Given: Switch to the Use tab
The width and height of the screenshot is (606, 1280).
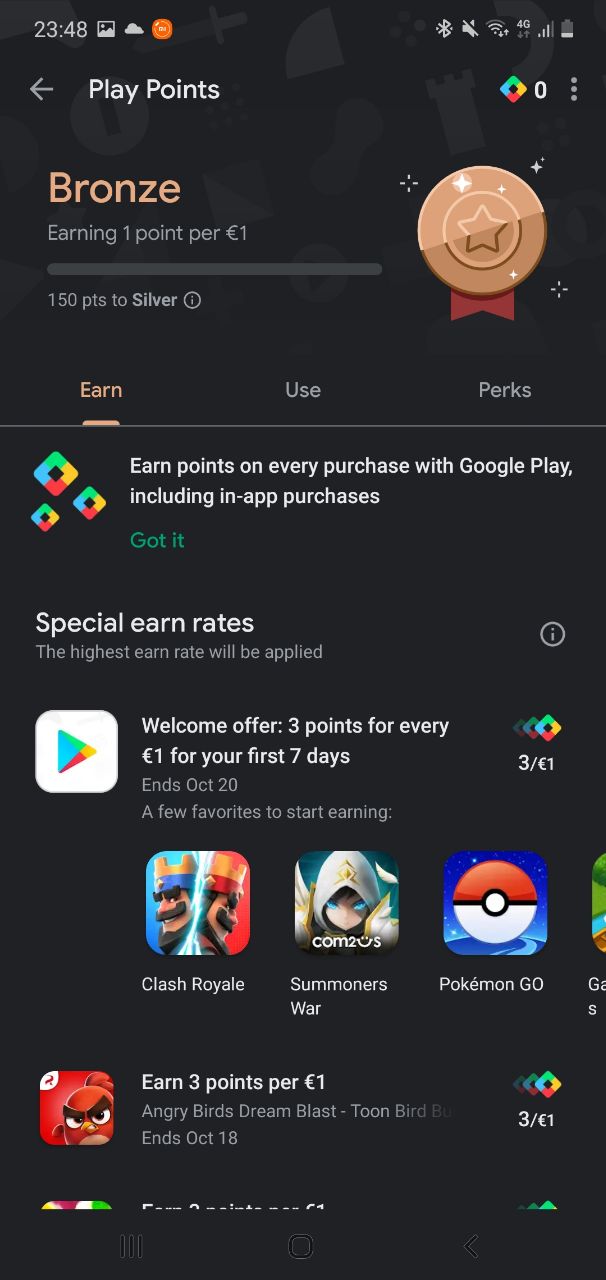Looking at the screenshot, I should click(x=303, y=390).
